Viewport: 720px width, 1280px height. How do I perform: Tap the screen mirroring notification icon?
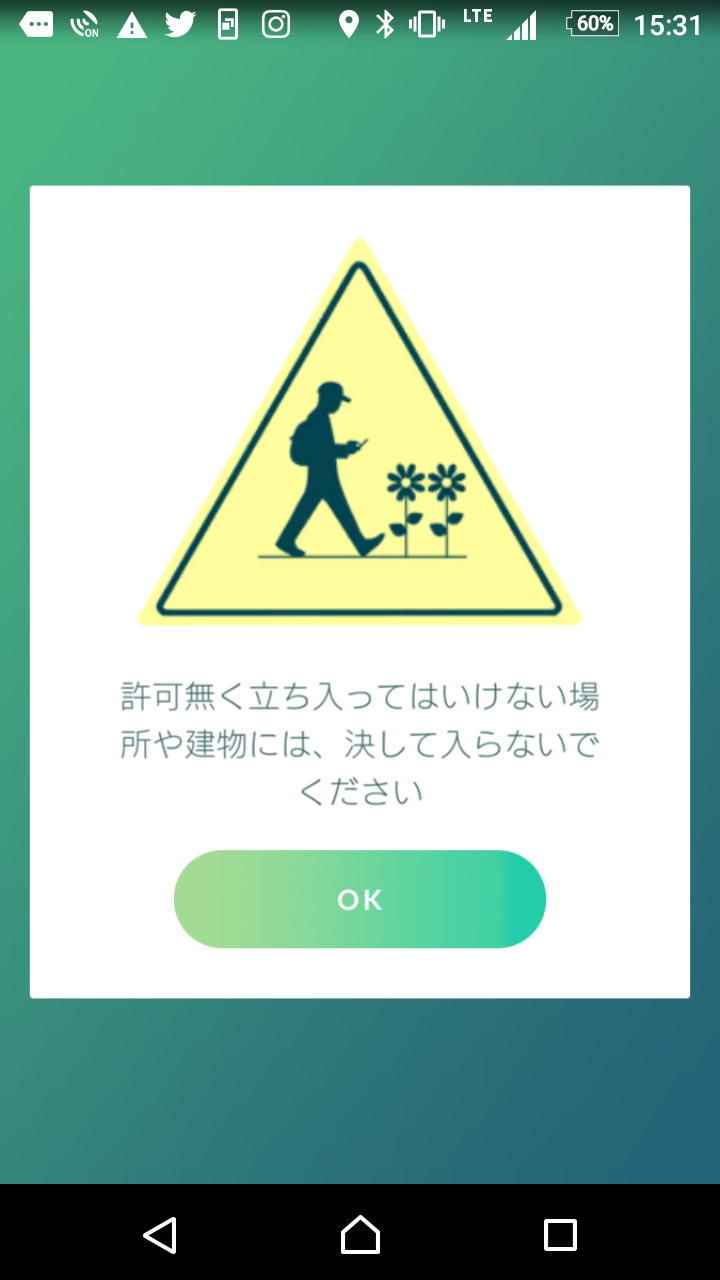point(227,23)
